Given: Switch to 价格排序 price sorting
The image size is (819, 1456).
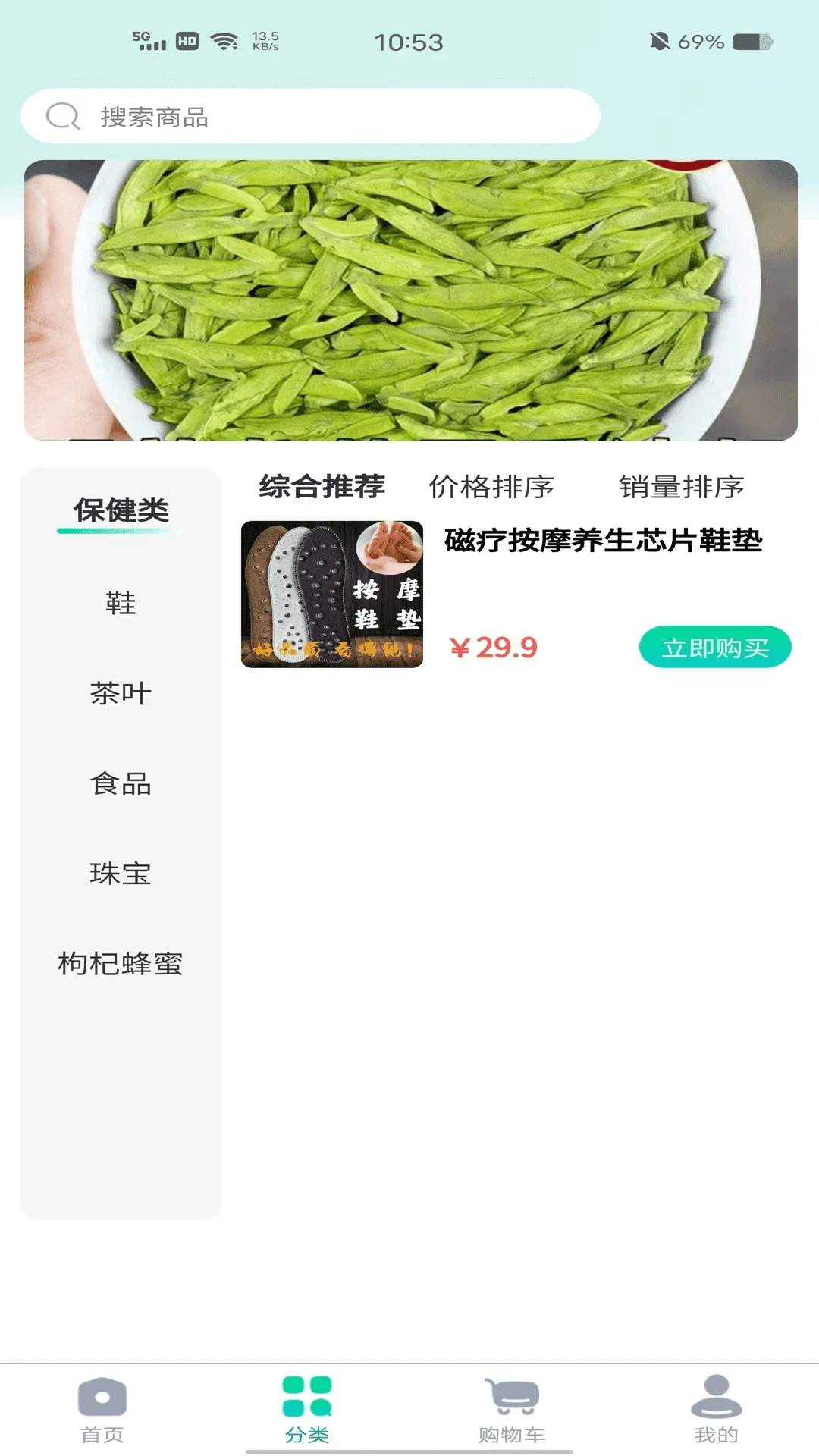Looking at the screenshot, I should tap(492, 488).
